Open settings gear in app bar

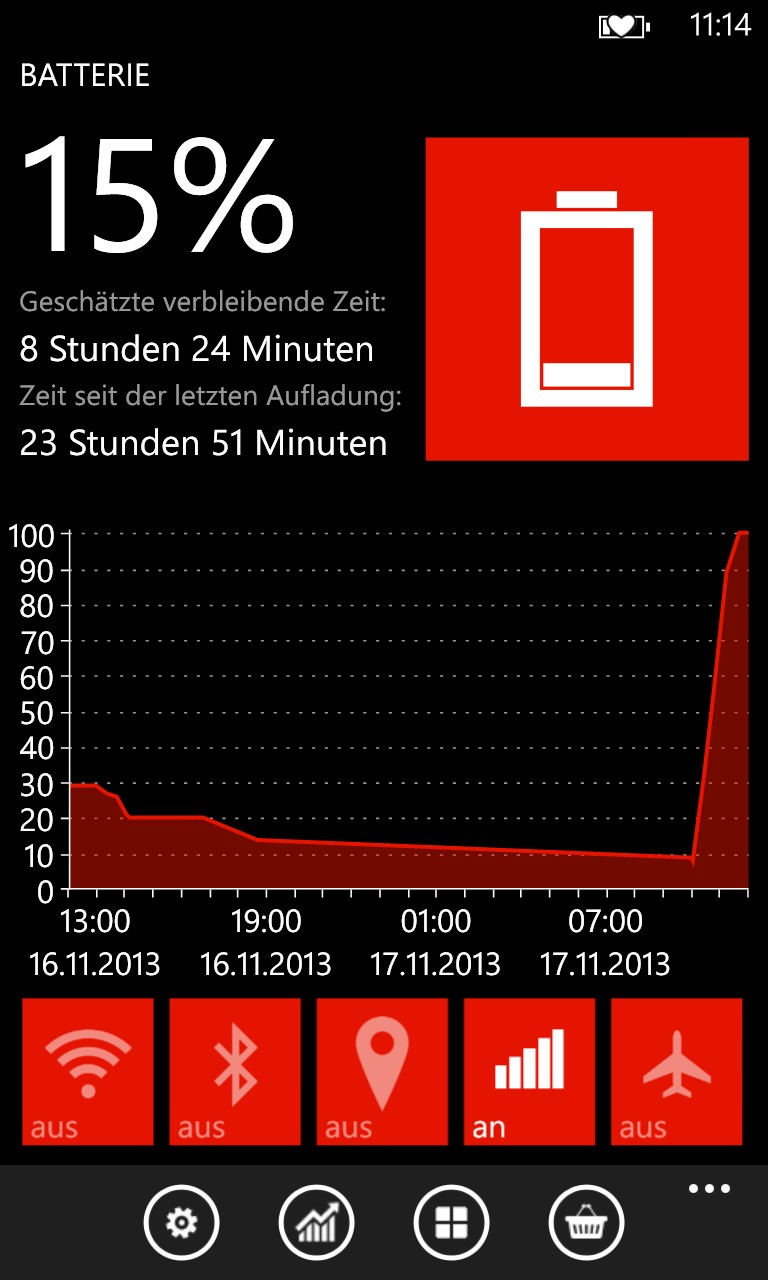click(x=181, y=1222)
